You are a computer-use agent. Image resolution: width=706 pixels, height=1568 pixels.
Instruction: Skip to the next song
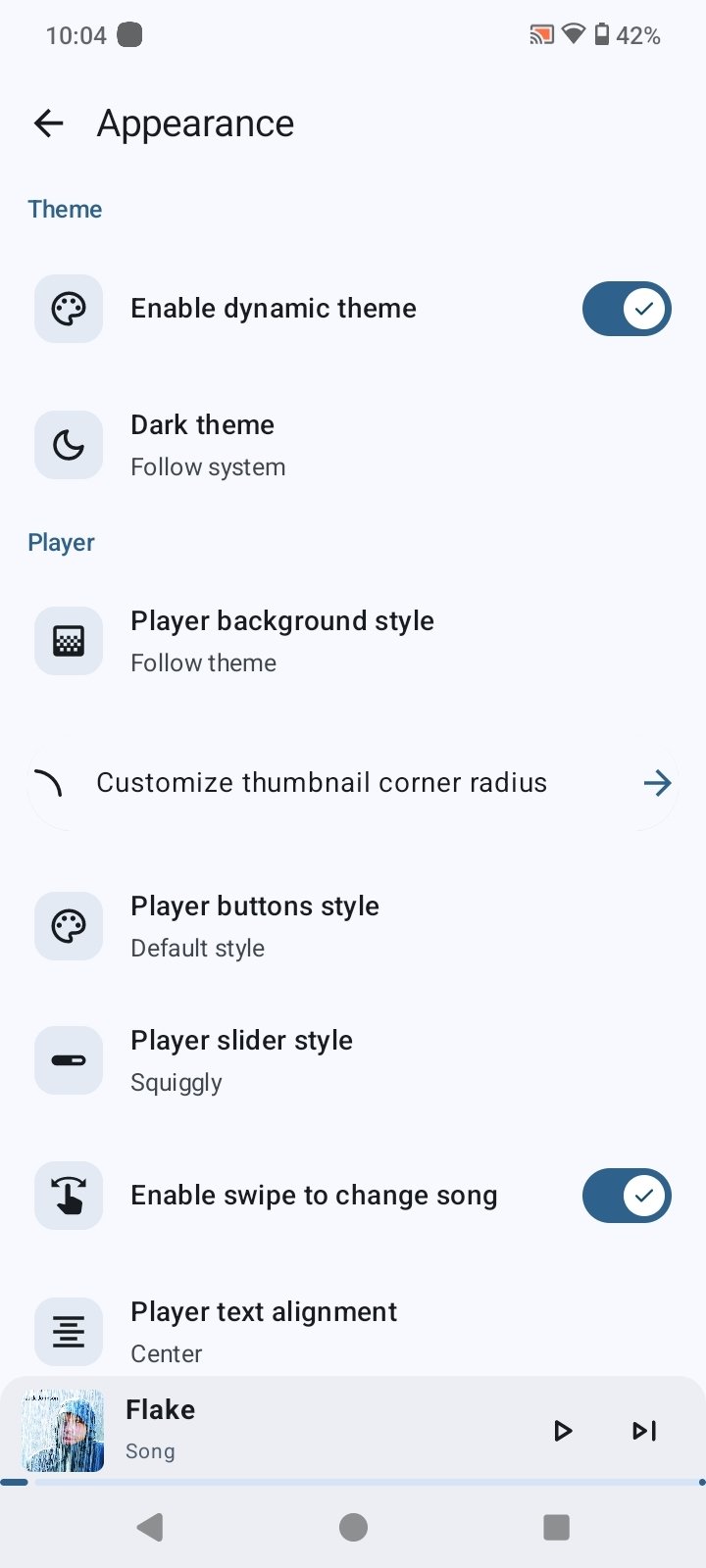coord(644,1431)
